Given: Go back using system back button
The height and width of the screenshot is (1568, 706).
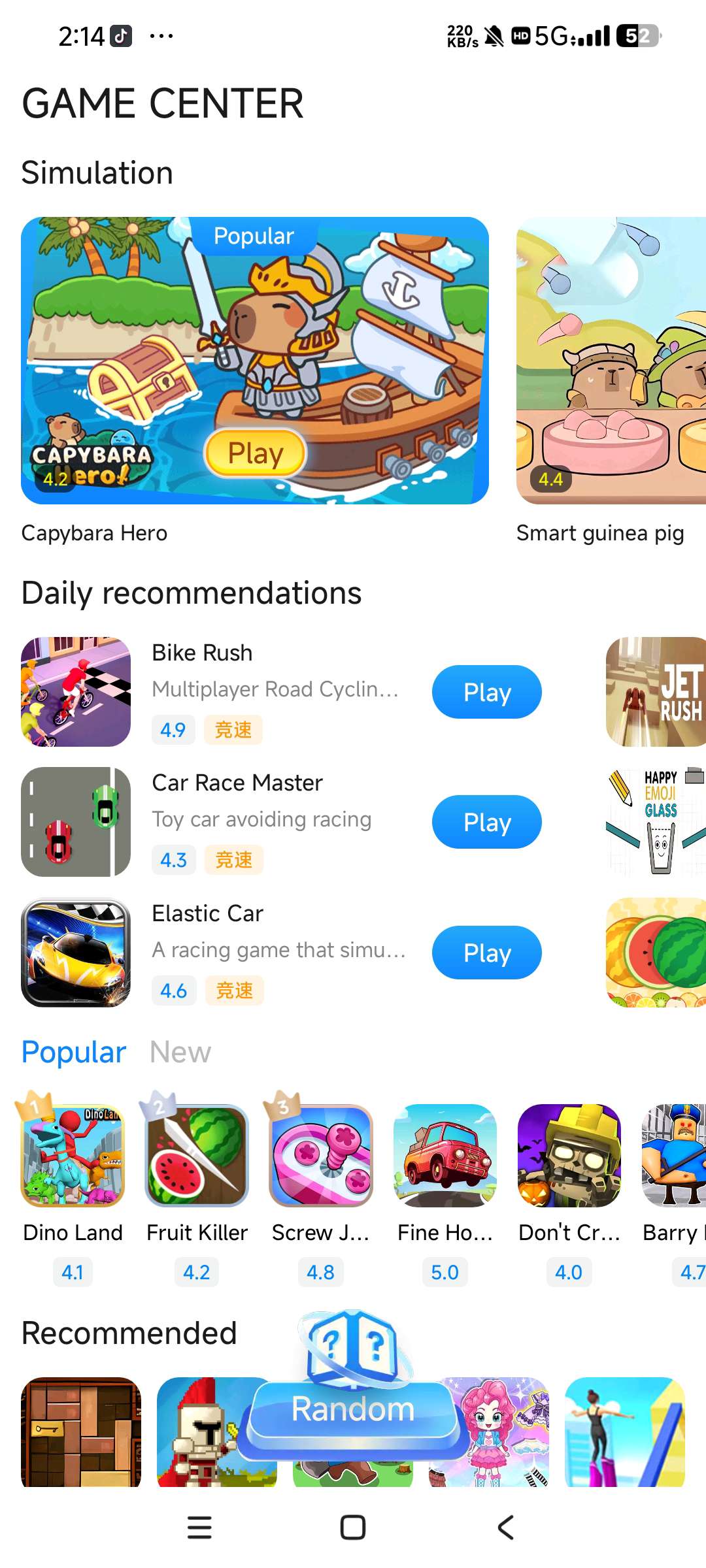Looking at the screenshot, I should click(506, 1527).
